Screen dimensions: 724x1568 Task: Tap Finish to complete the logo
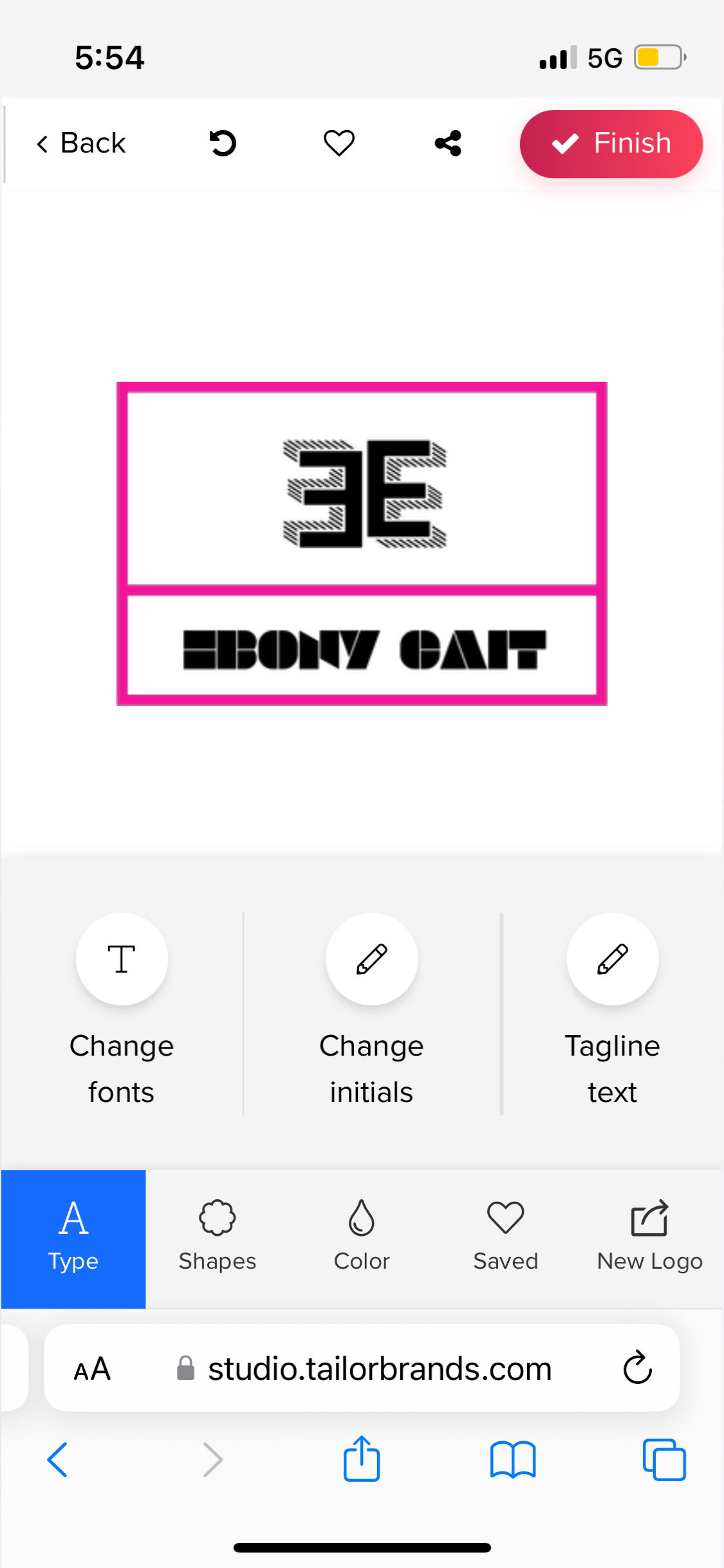(x=611, y=144)
